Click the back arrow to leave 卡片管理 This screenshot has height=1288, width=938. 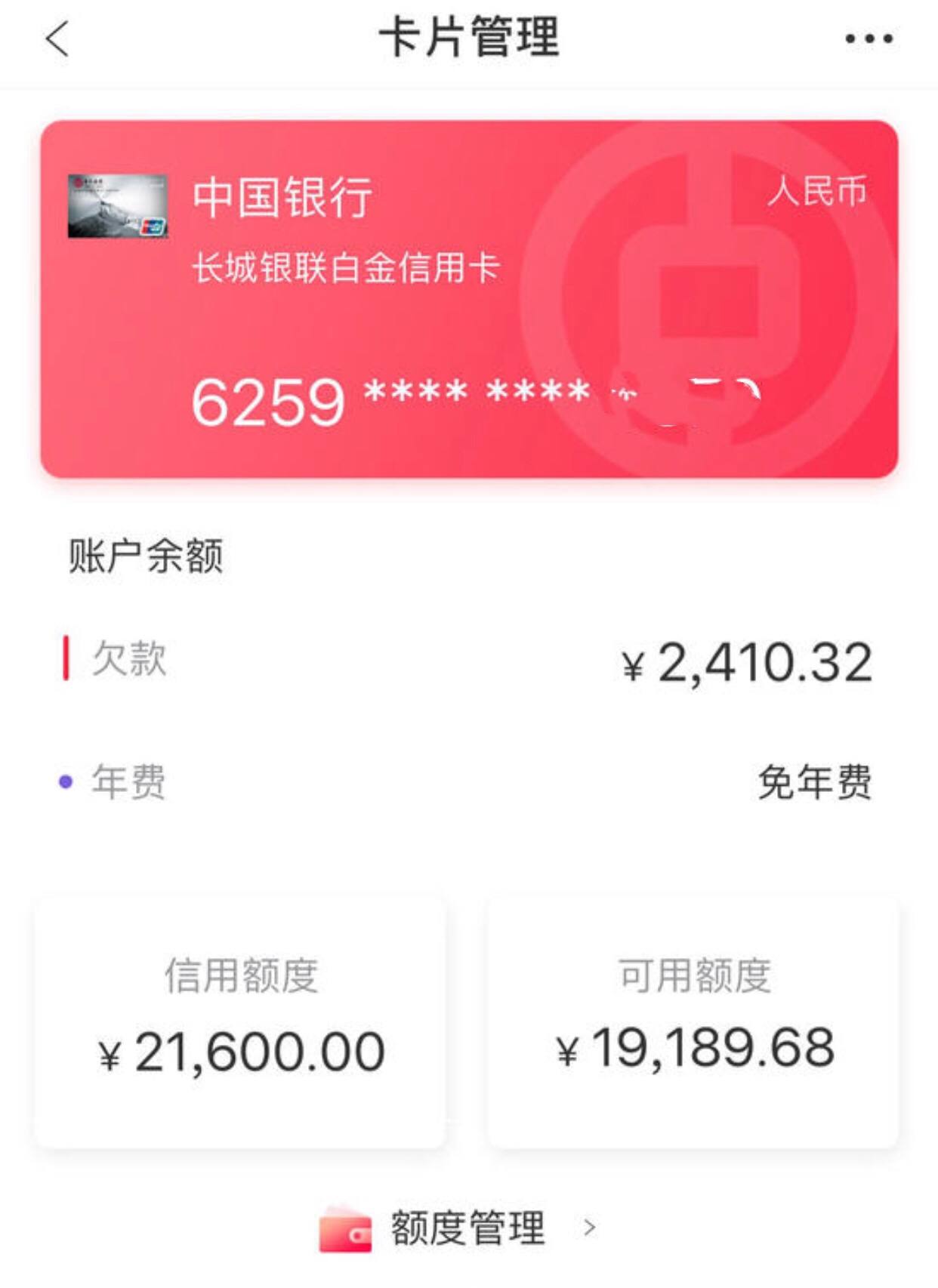[x=57, y=39]
